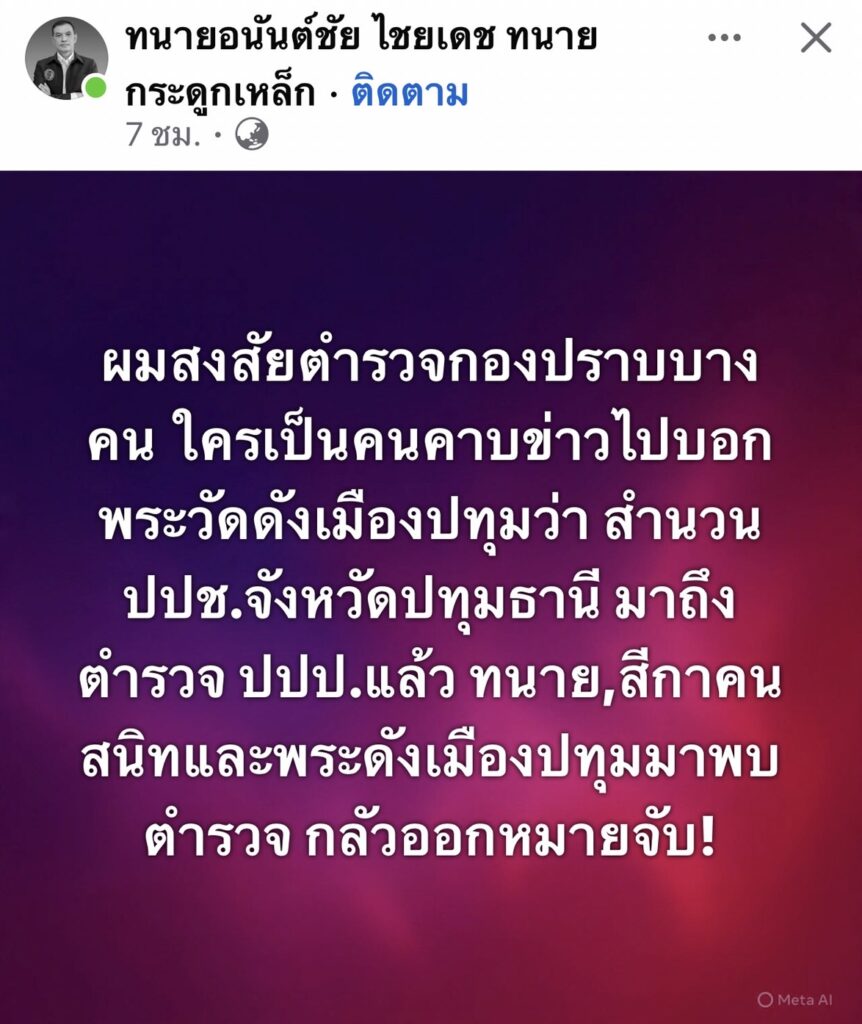Open ทนายอนันต์ชัย ไชยเดช profile name
Viewport: 862px width, 1024px height.
tap(360, 38)
